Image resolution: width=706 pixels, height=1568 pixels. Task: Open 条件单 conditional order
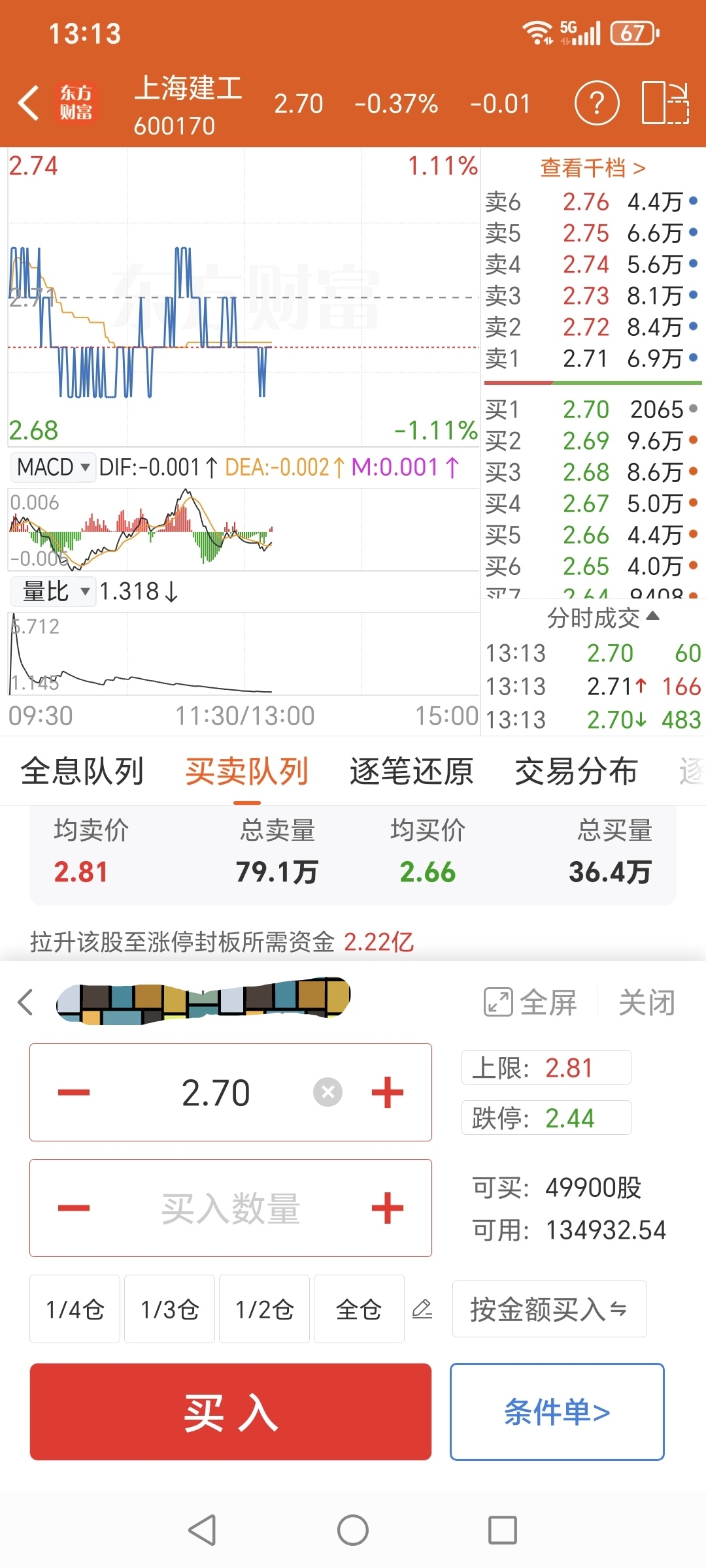click(557, 1412)
